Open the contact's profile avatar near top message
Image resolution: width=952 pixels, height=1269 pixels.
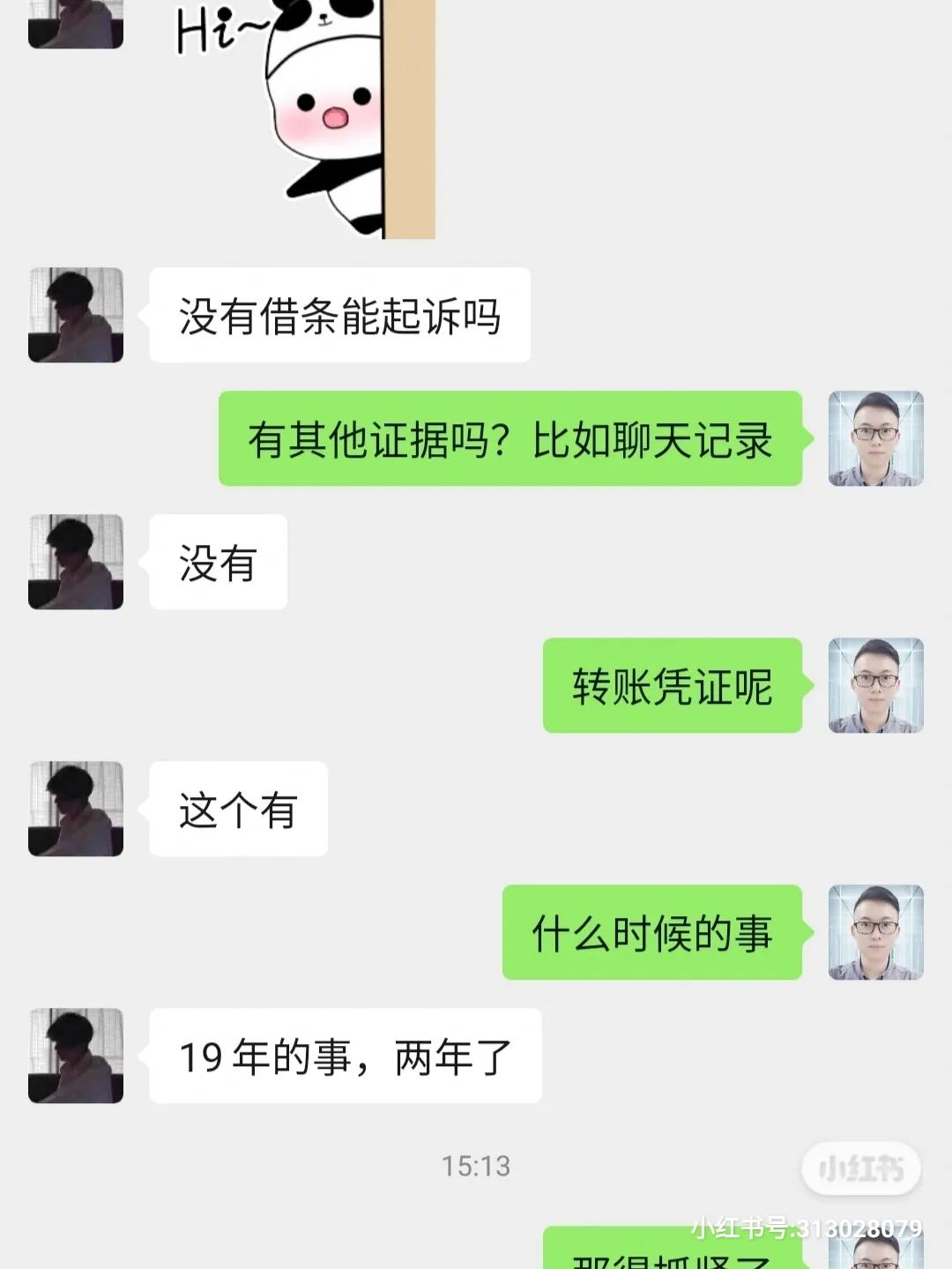point(75,315)
